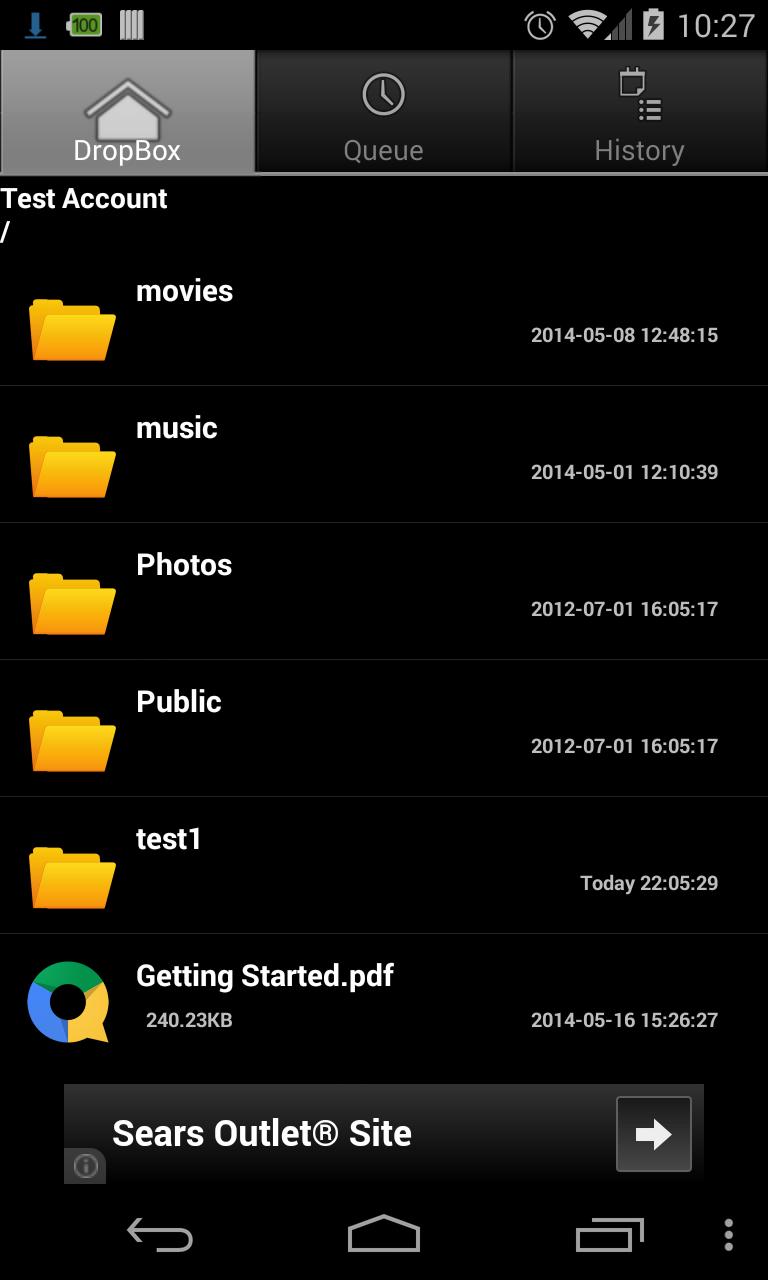Image resolution: width=768 pixels, height=1280 pixels.
Task: Open the Public folder
Action: pos(384,729)
